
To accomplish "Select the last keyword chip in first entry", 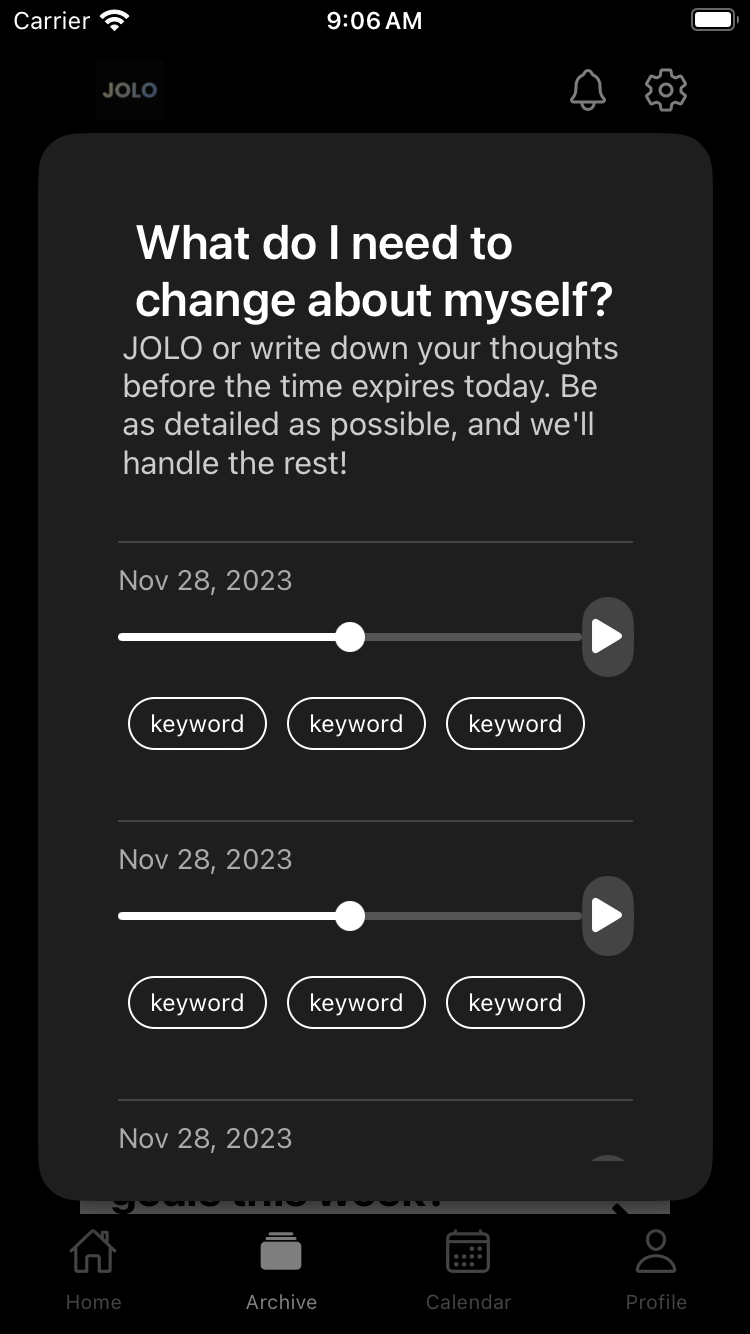I will coord(515,724).
